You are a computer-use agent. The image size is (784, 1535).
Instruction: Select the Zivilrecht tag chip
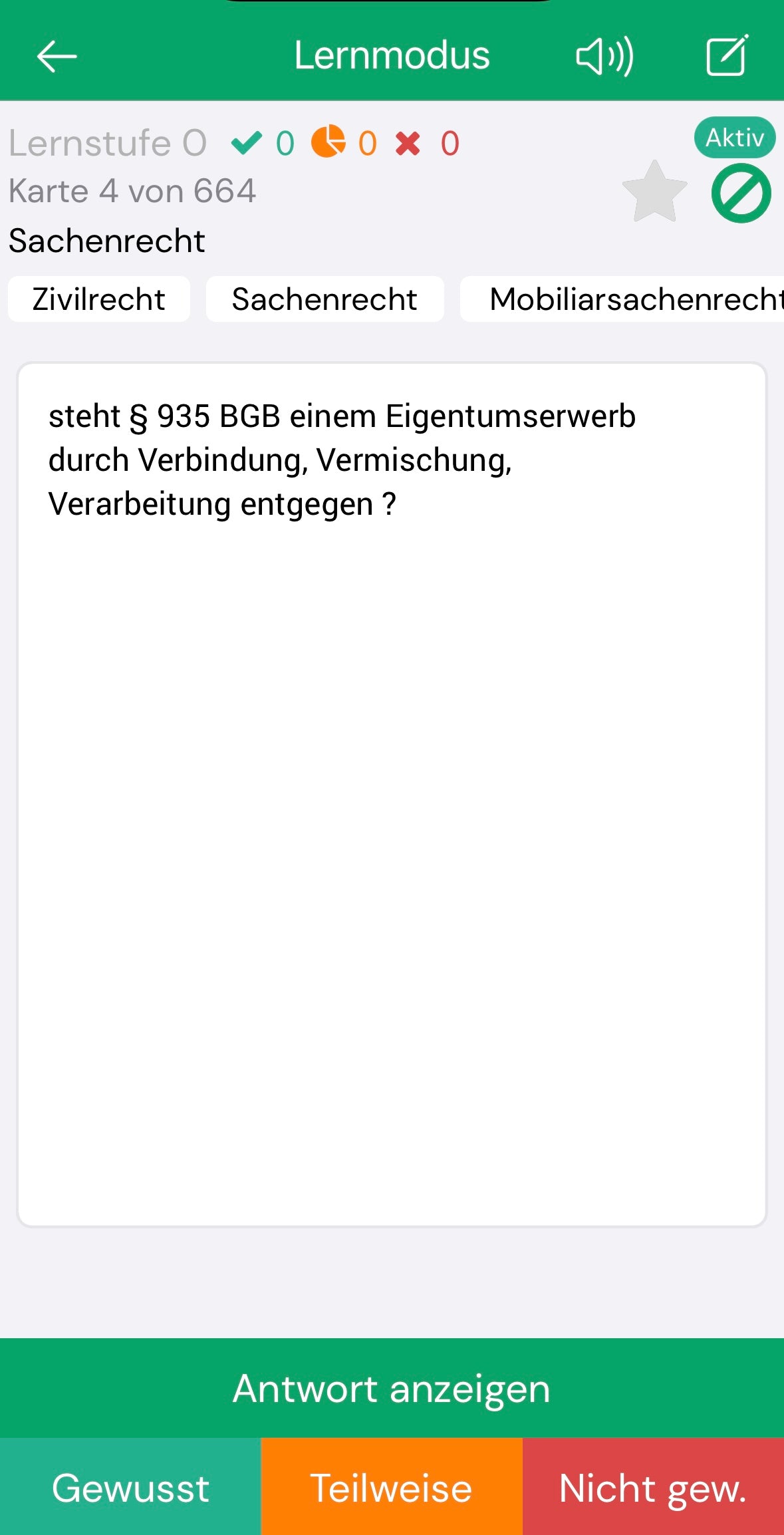tap(99, 299)
